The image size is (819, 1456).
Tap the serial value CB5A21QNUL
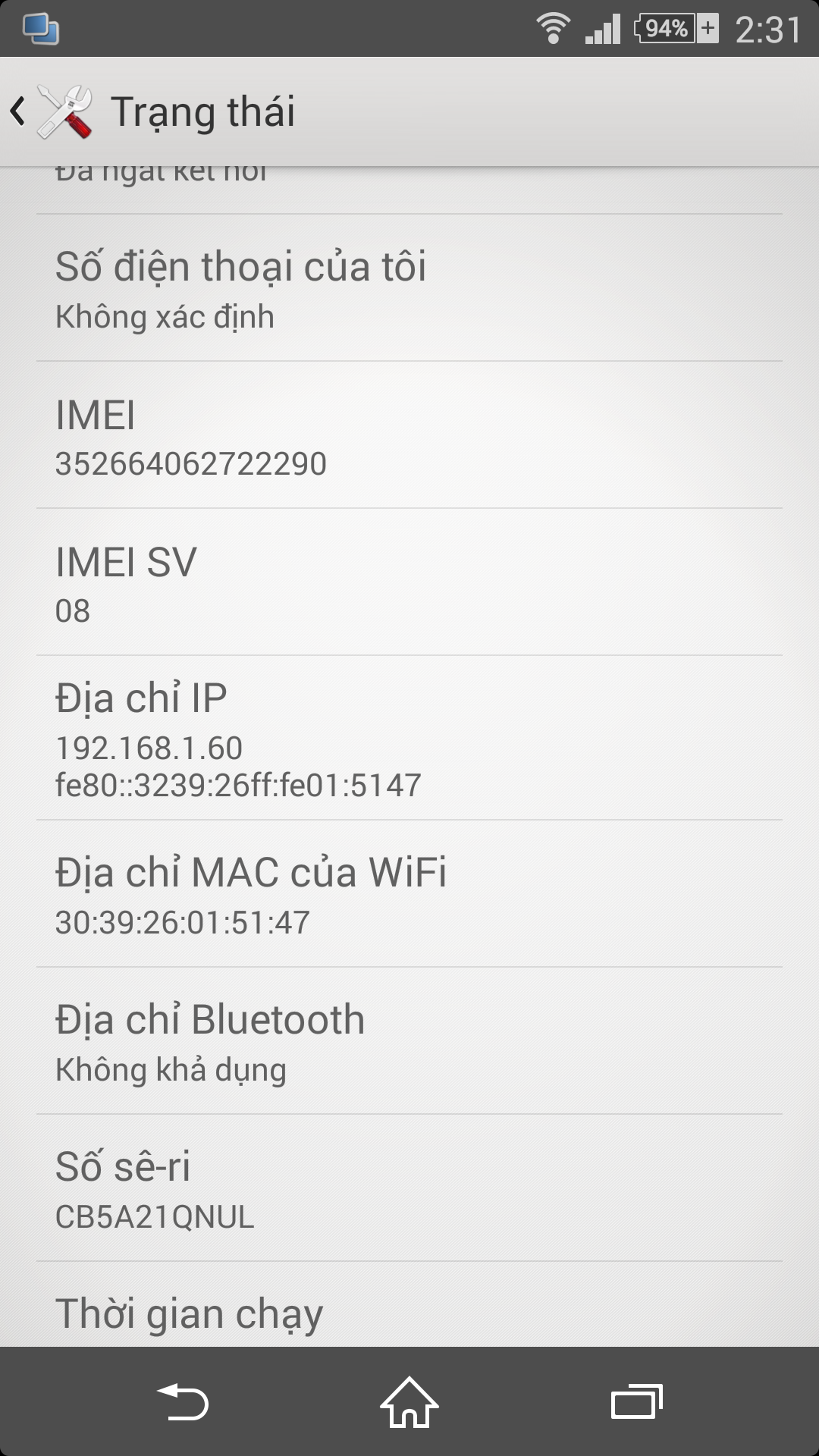[155, 1216]
